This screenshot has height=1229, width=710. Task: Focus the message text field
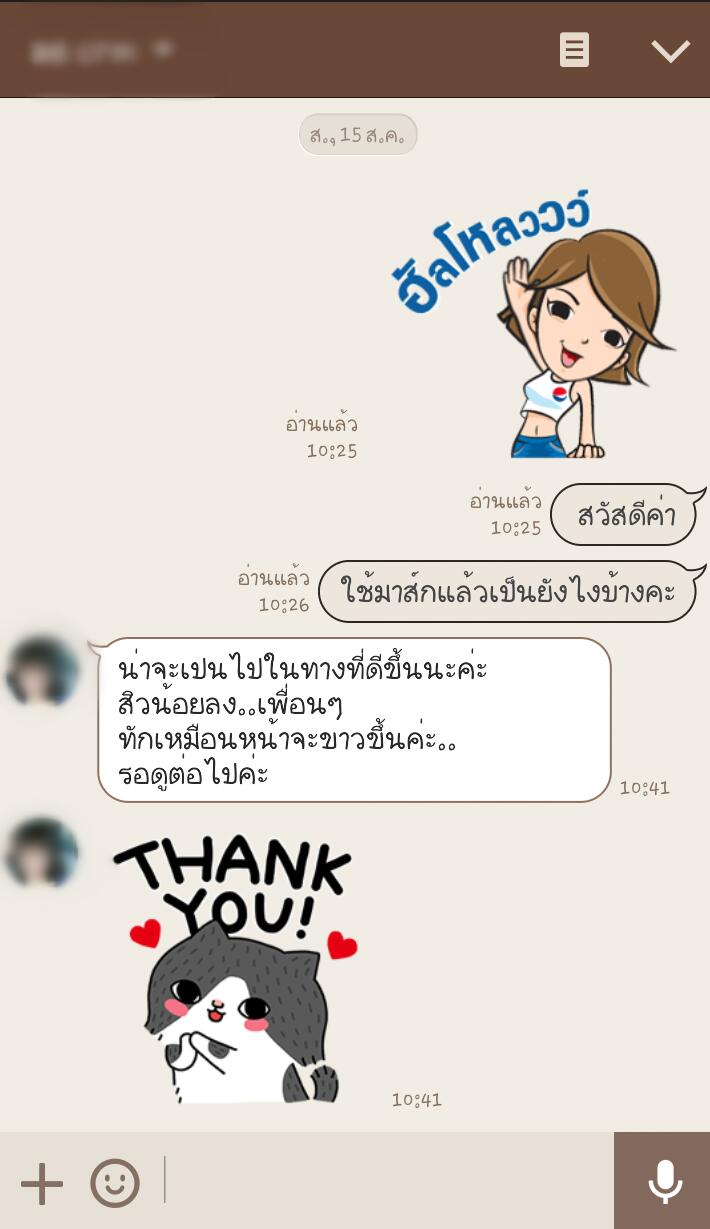coord(385,1181)
